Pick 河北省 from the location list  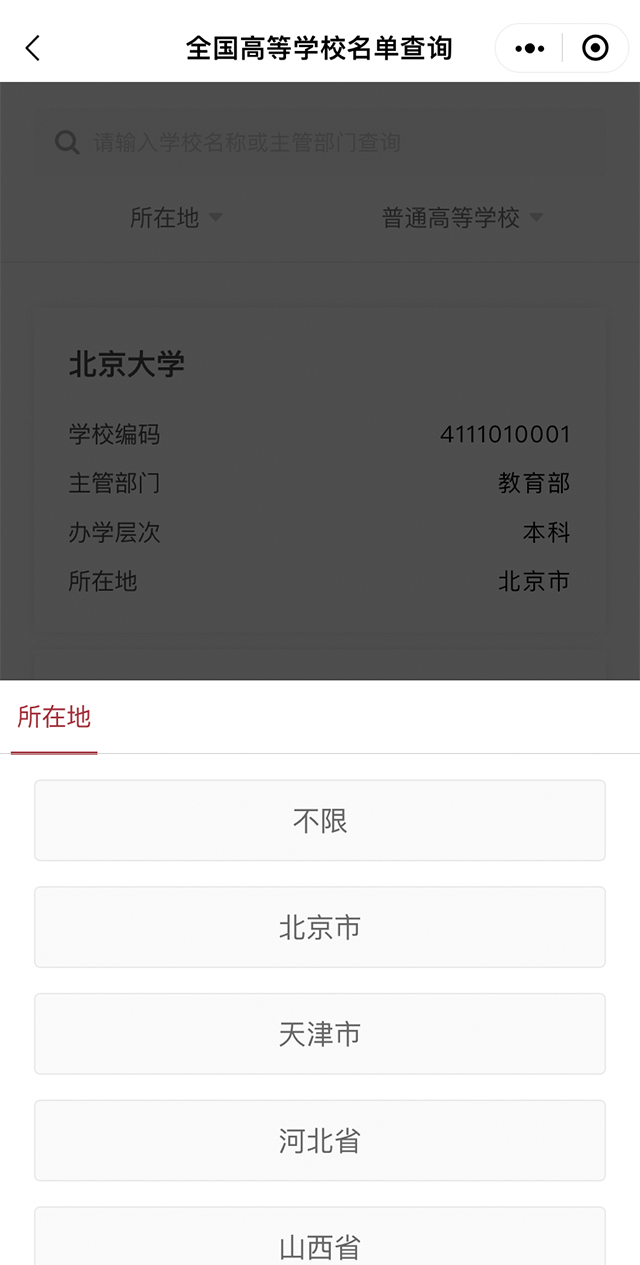tap(320, 1141)
